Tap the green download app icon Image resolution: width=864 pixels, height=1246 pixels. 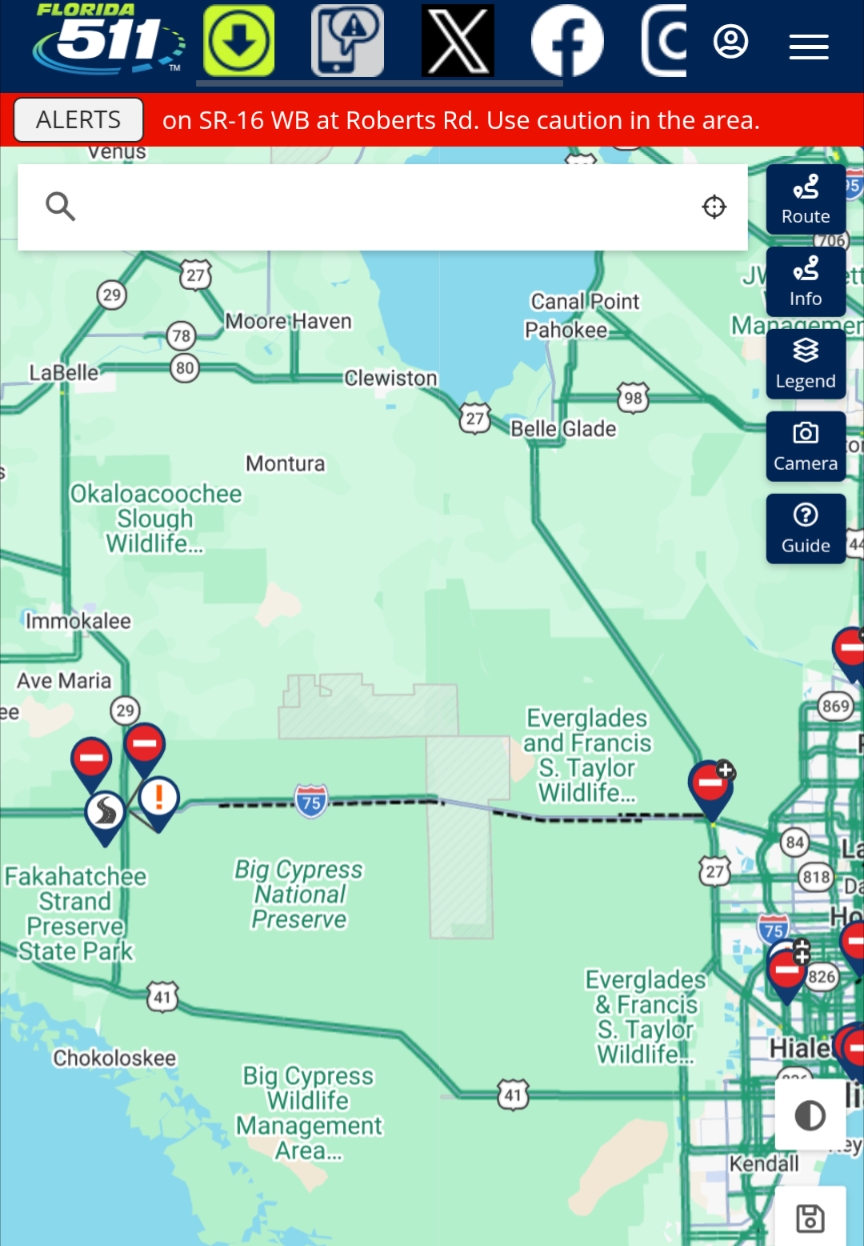point(239,41)
